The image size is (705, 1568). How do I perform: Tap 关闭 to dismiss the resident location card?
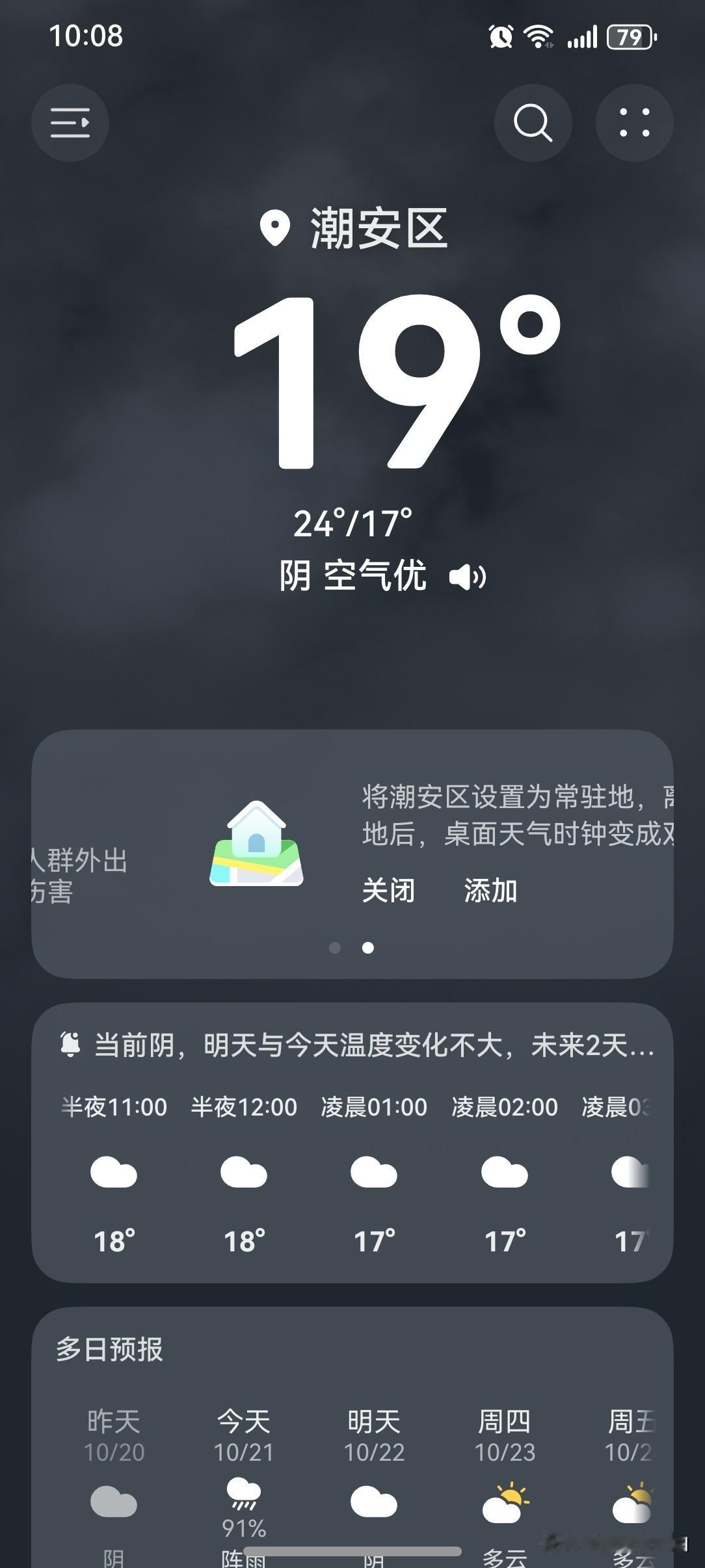pos(388,891)
